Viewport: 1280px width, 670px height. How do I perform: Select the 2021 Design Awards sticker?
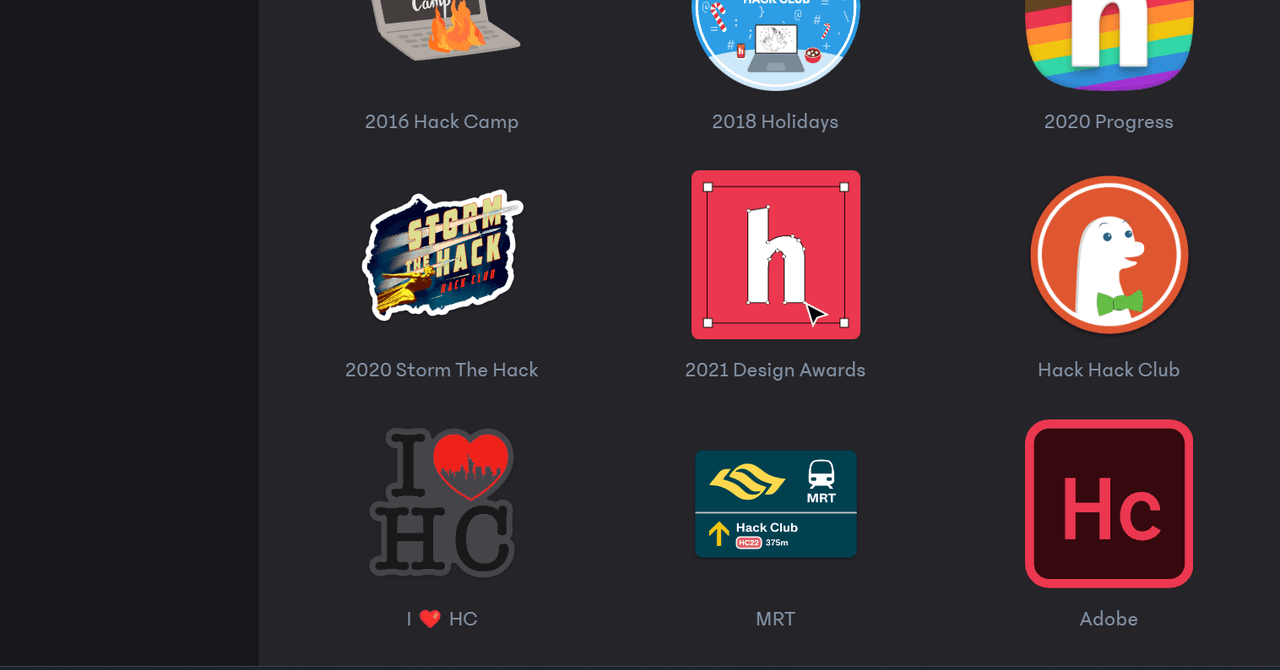775,255
